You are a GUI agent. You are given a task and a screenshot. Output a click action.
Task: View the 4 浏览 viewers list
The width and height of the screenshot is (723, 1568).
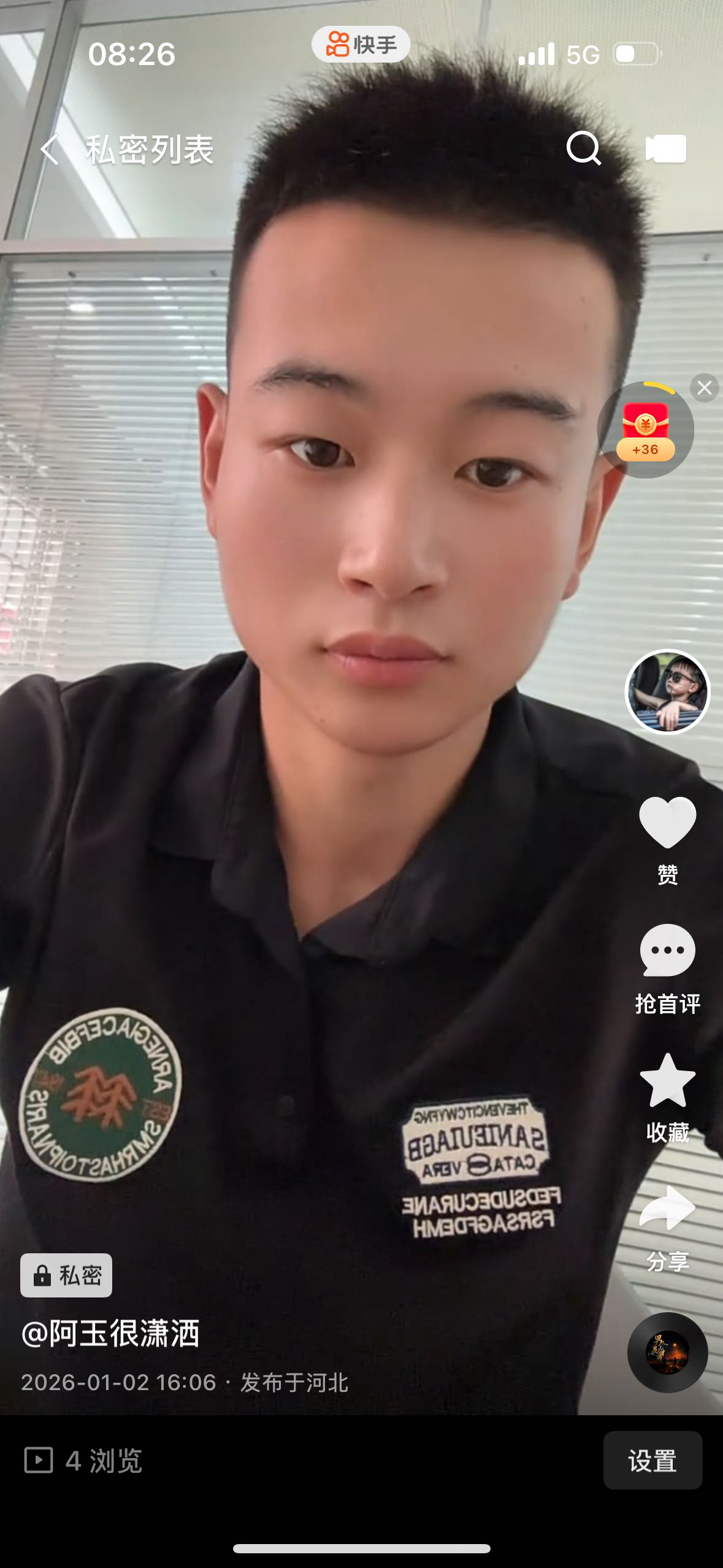(83, 1461)
